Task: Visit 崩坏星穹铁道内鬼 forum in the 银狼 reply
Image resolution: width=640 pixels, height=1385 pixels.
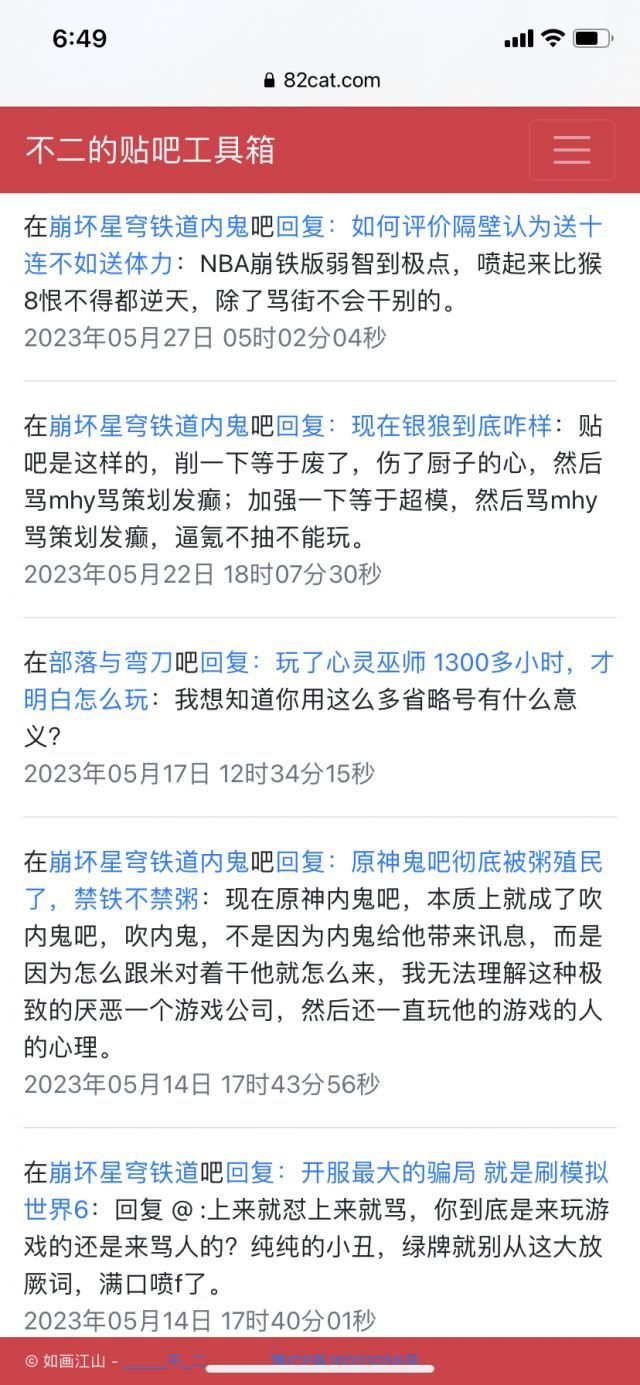Action: pyautogui.click(x=148, y=426)
